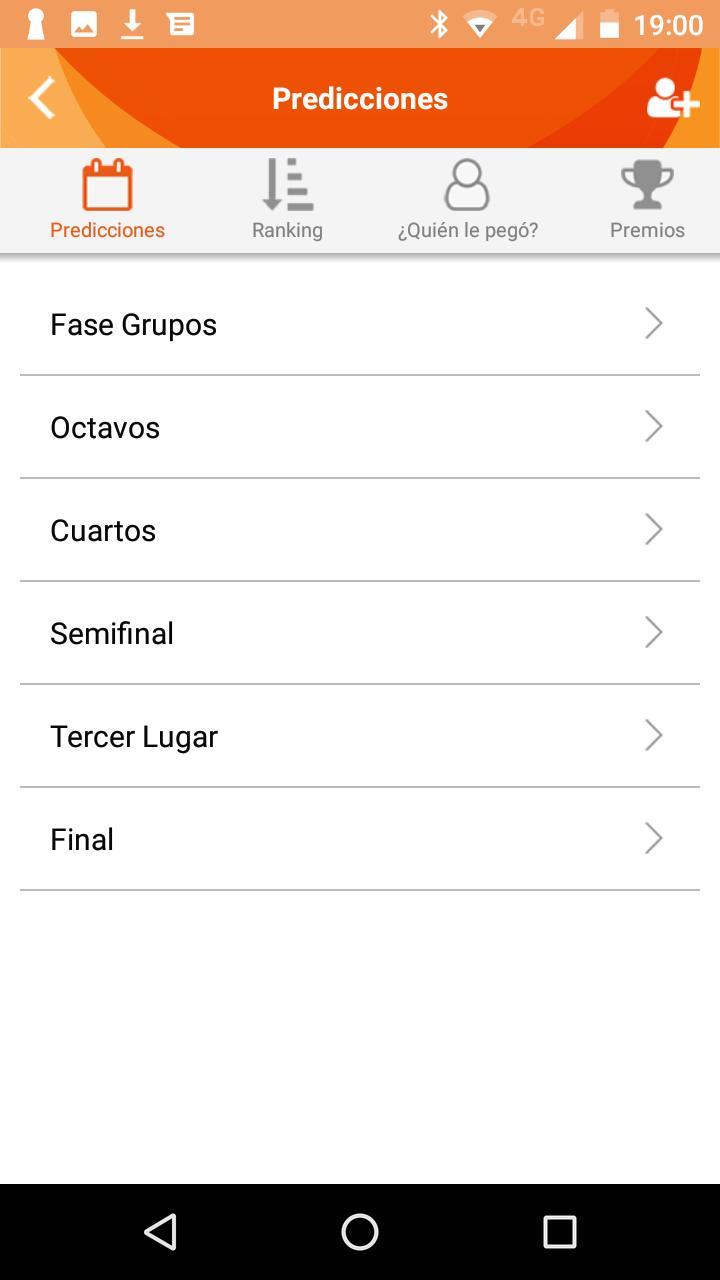720x1280 pixels.
Task: Open the messages icon in the status bar
Action: pos(180,24)
